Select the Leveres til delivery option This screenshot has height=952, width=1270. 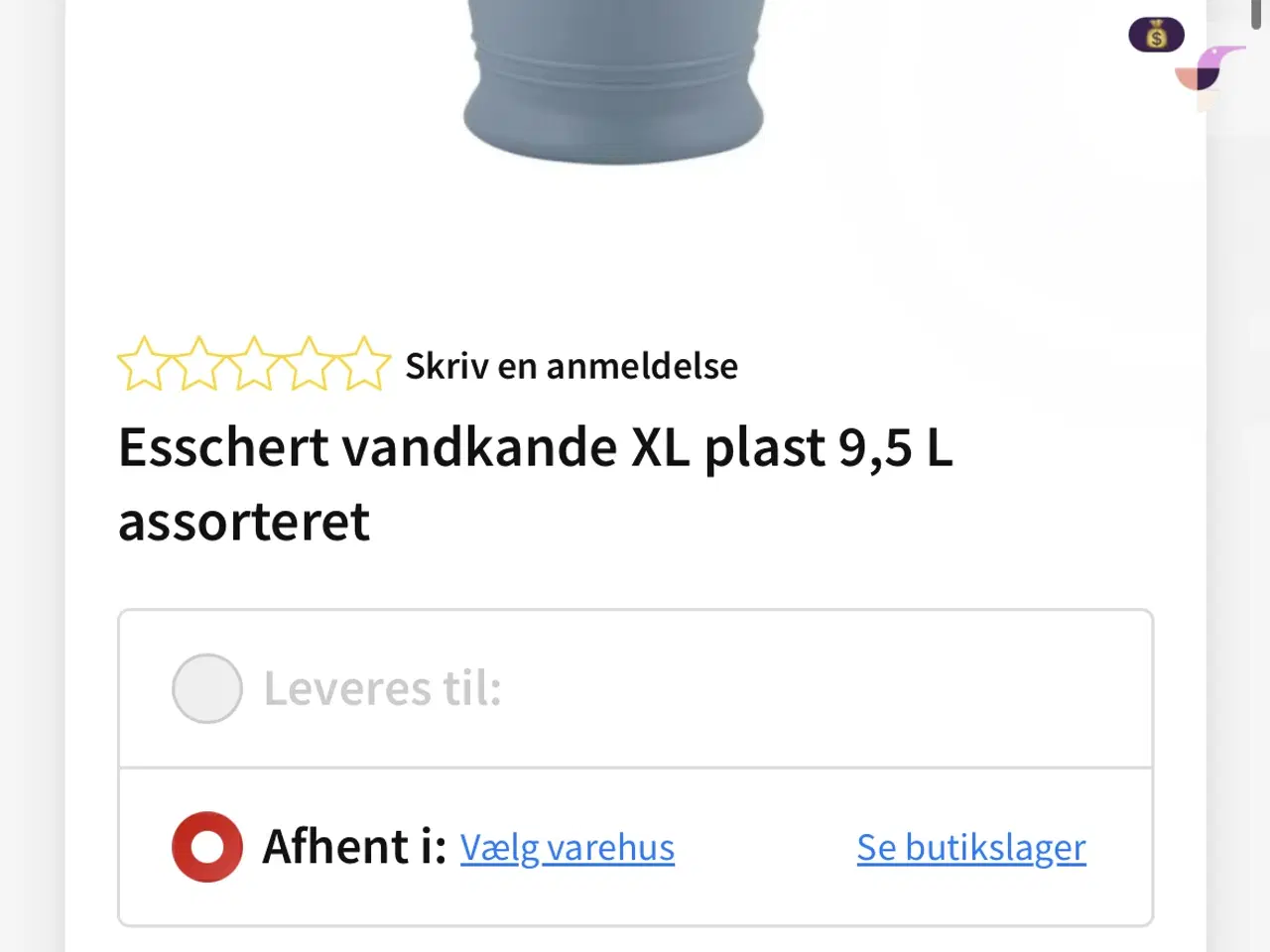click(x=207, y=688)
